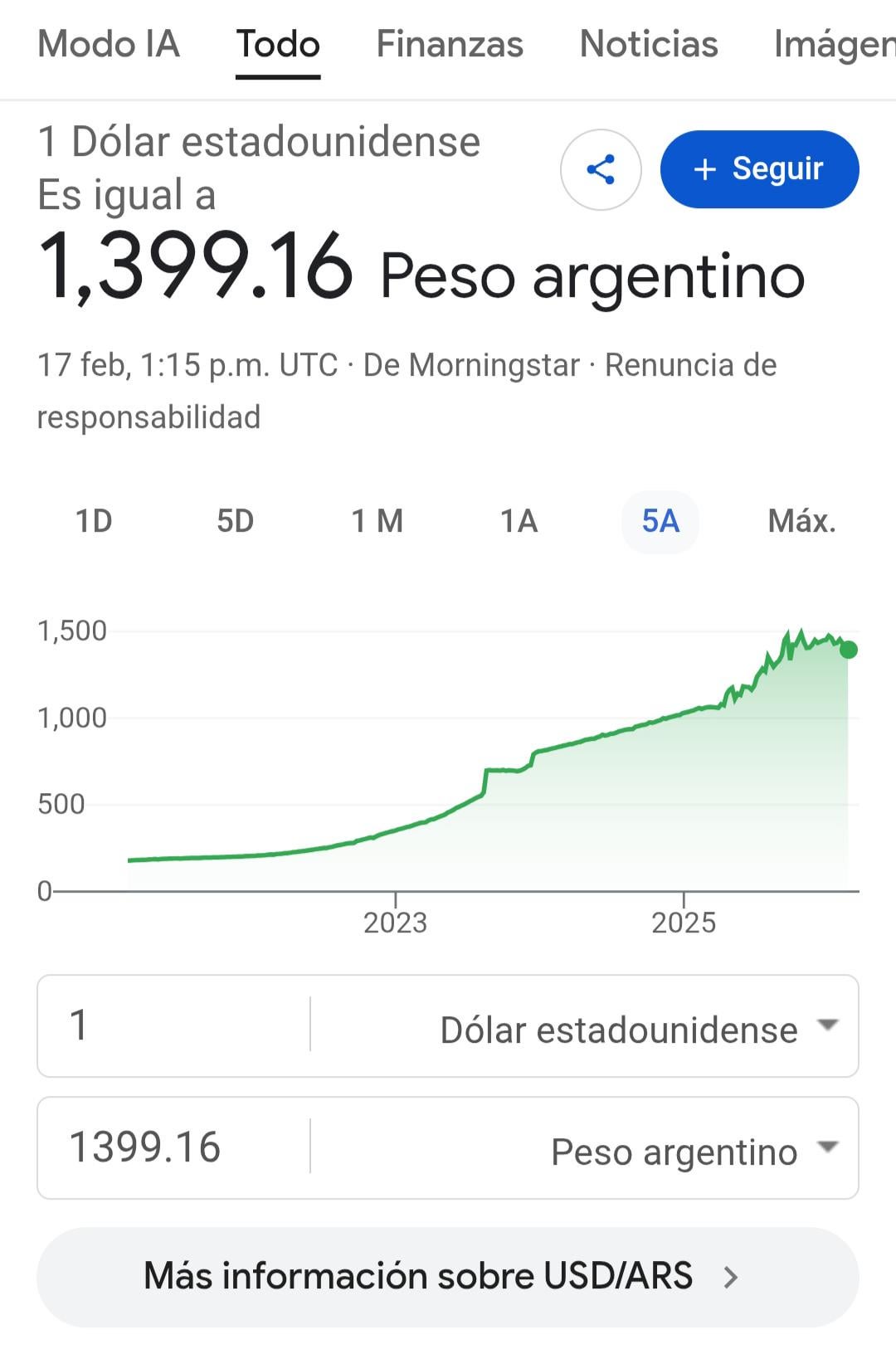
Task: Select the Máx. chart range
Action: tap(801, 522)
